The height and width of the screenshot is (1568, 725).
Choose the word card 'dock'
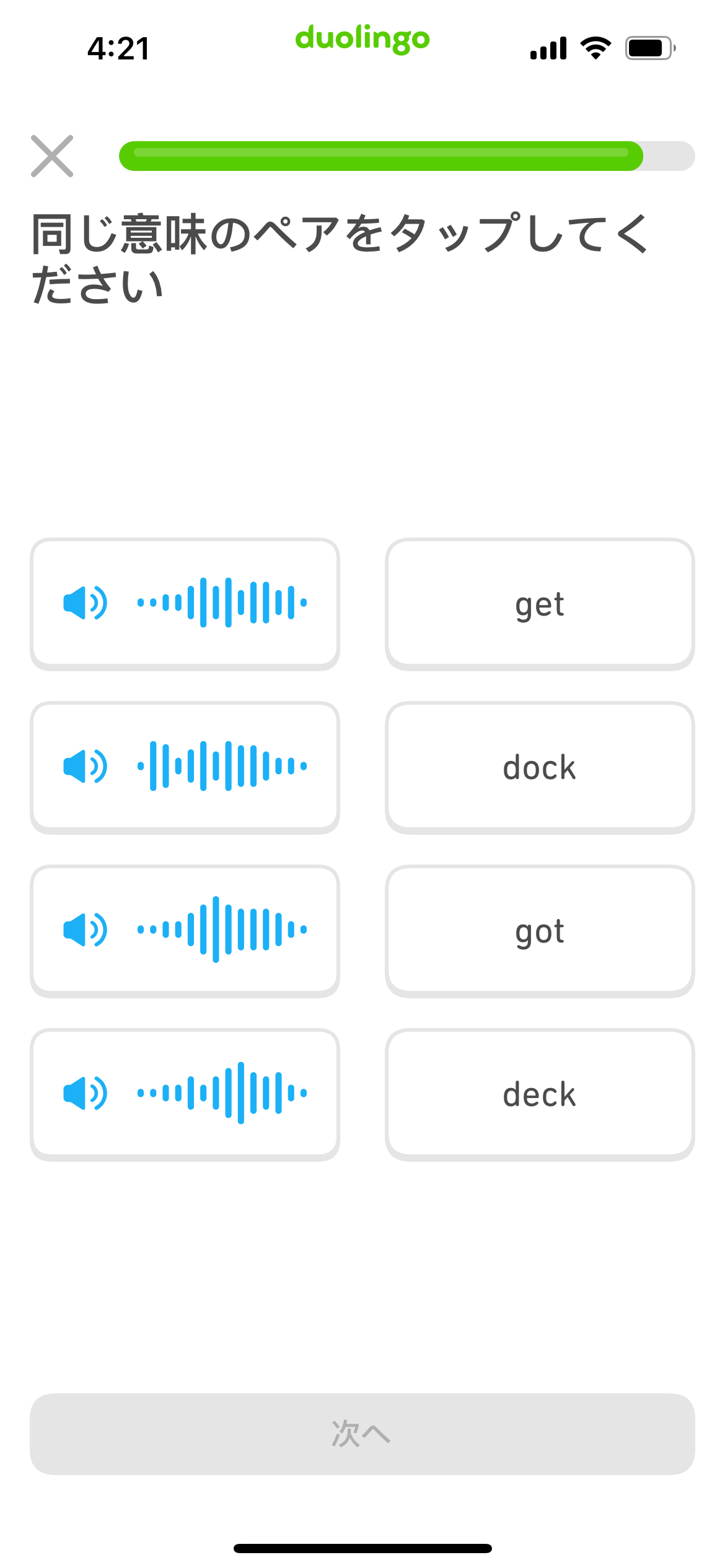point(539,767)
